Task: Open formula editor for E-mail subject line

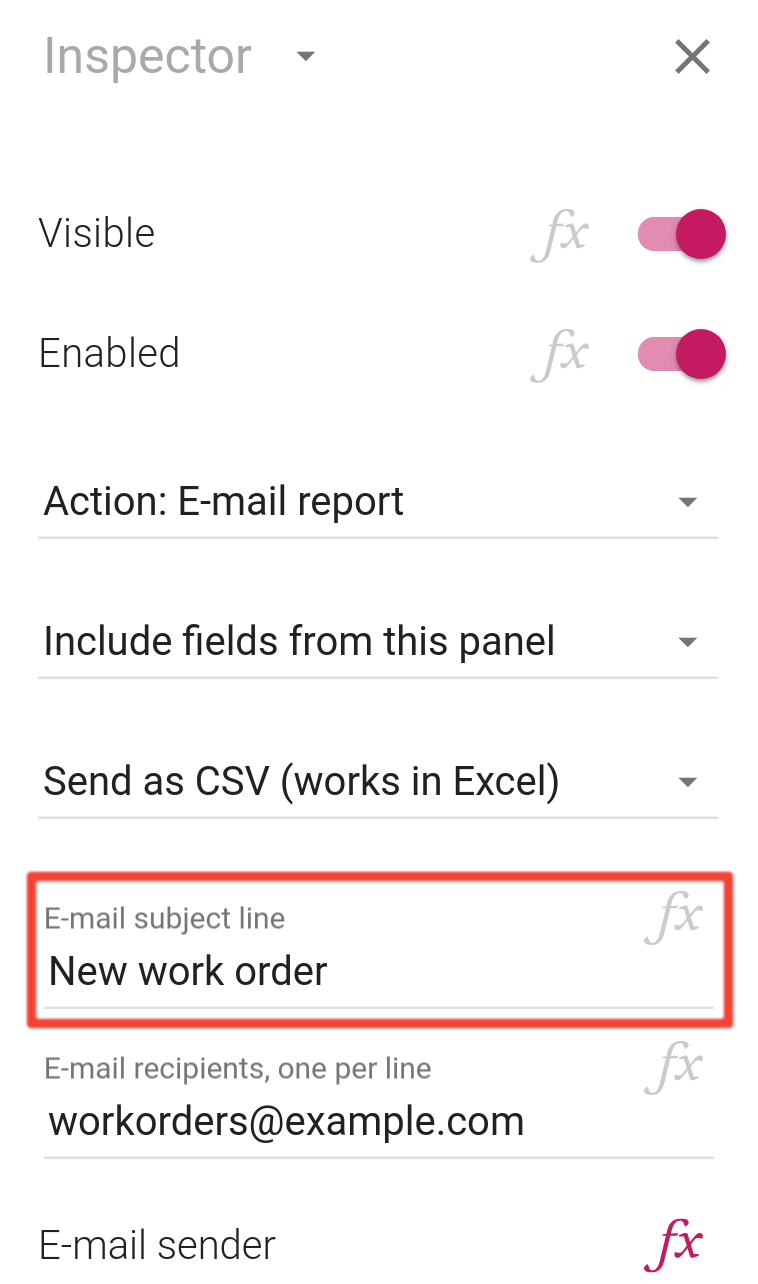Action: [674, 918]
